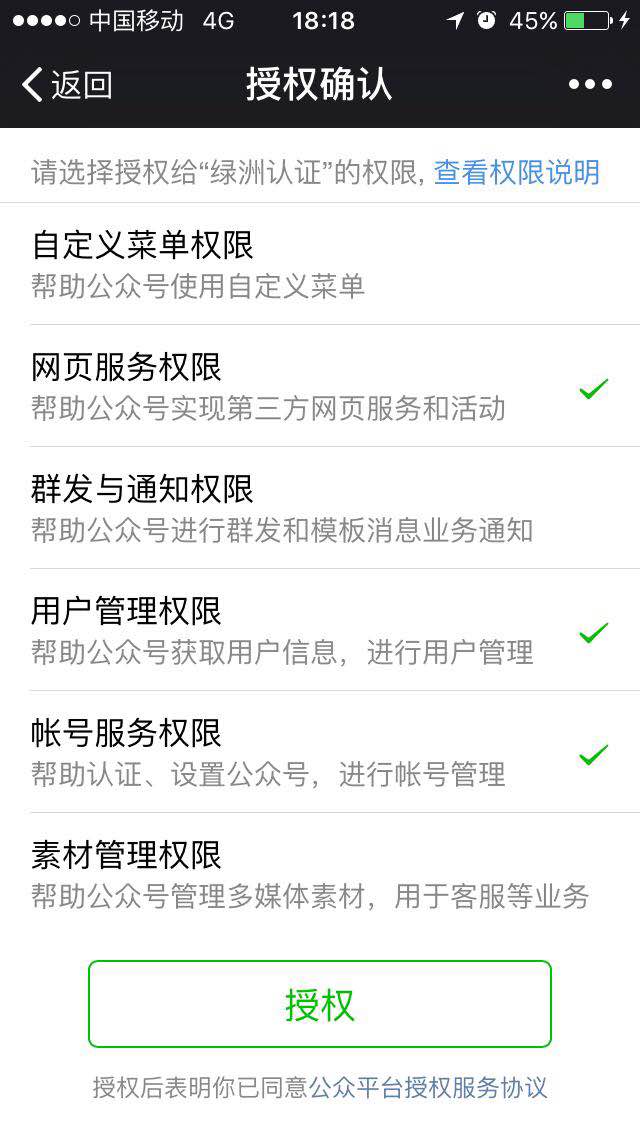Open the 公众平台授权服务协议 link
This screenshot has width=640, height=1136.
pyautogui.click(x=428, y=1087)
